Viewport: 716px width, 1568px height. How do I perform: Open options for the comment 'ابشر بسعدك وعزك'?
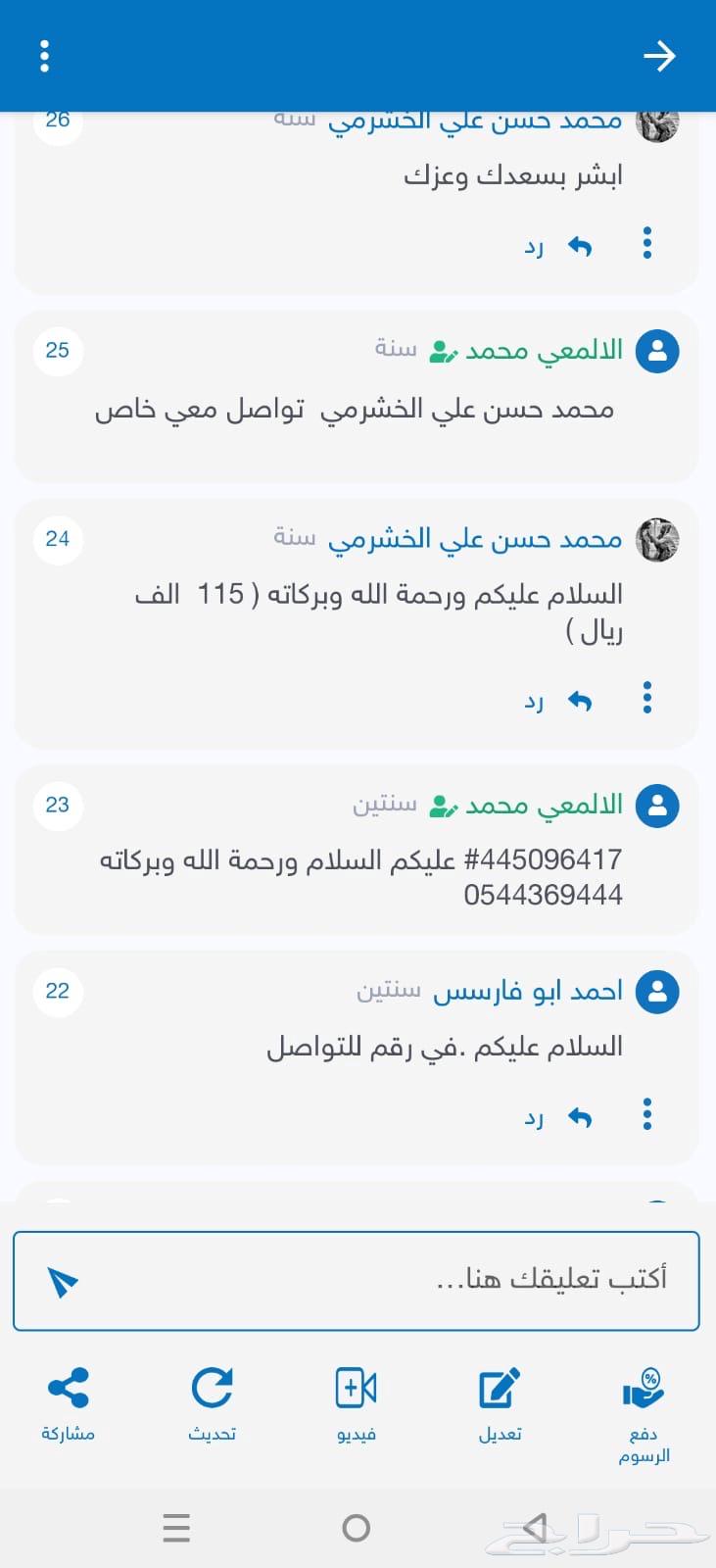[x=646, y=243]
